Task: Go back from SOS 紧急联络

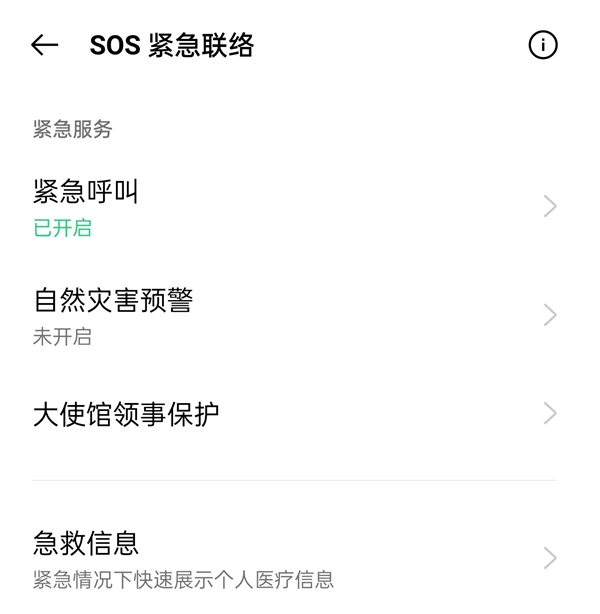Action: (x=45, y=45)
